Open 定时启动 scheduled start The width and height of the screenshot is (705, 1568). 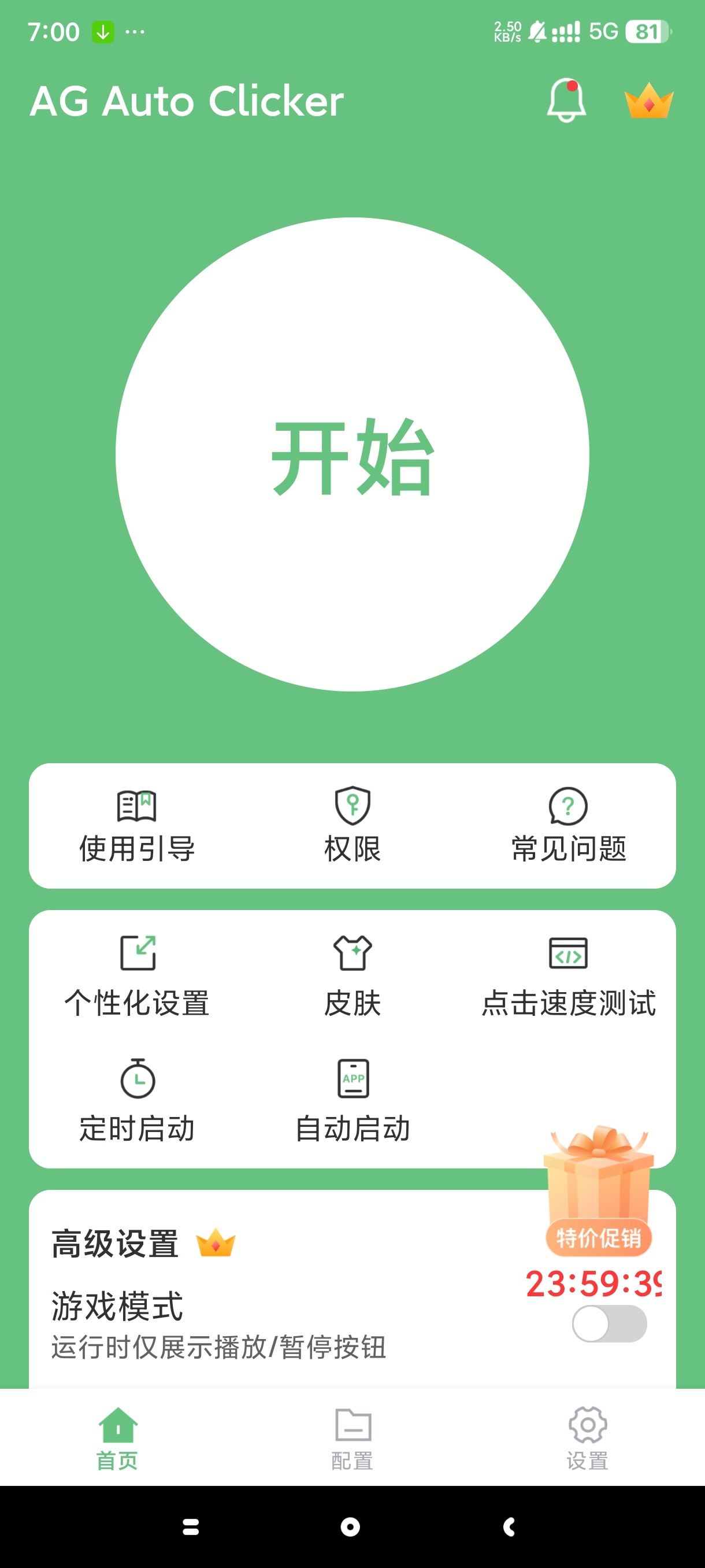[x=137, y=1100]
